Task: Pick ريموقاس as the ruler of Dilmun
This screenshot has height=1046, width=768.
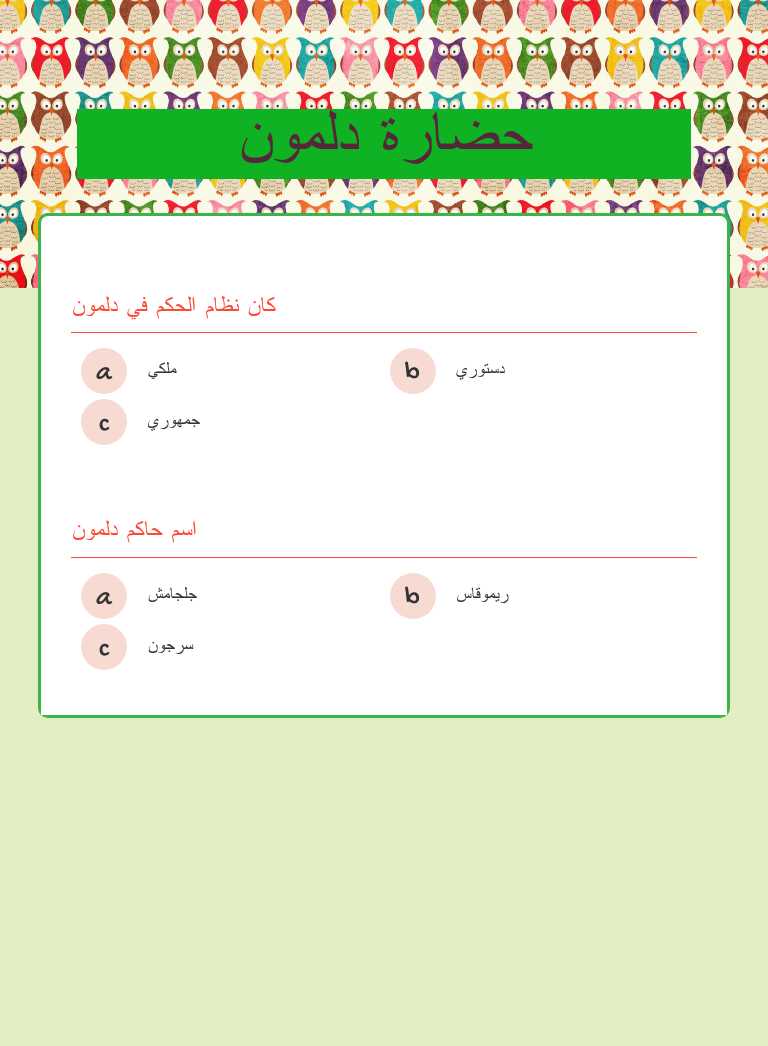Action: click(x=483, y=594)
